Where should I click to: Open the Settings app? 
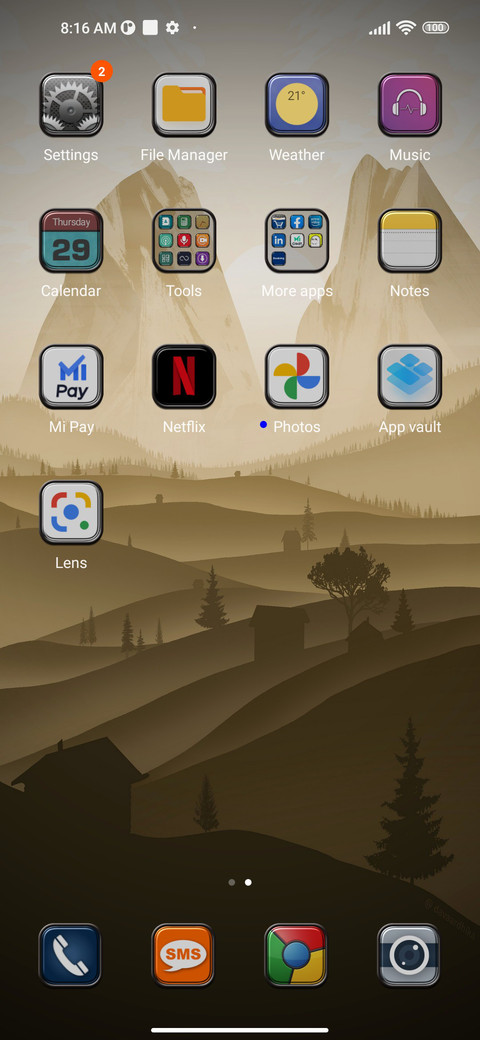click(71, 105)
